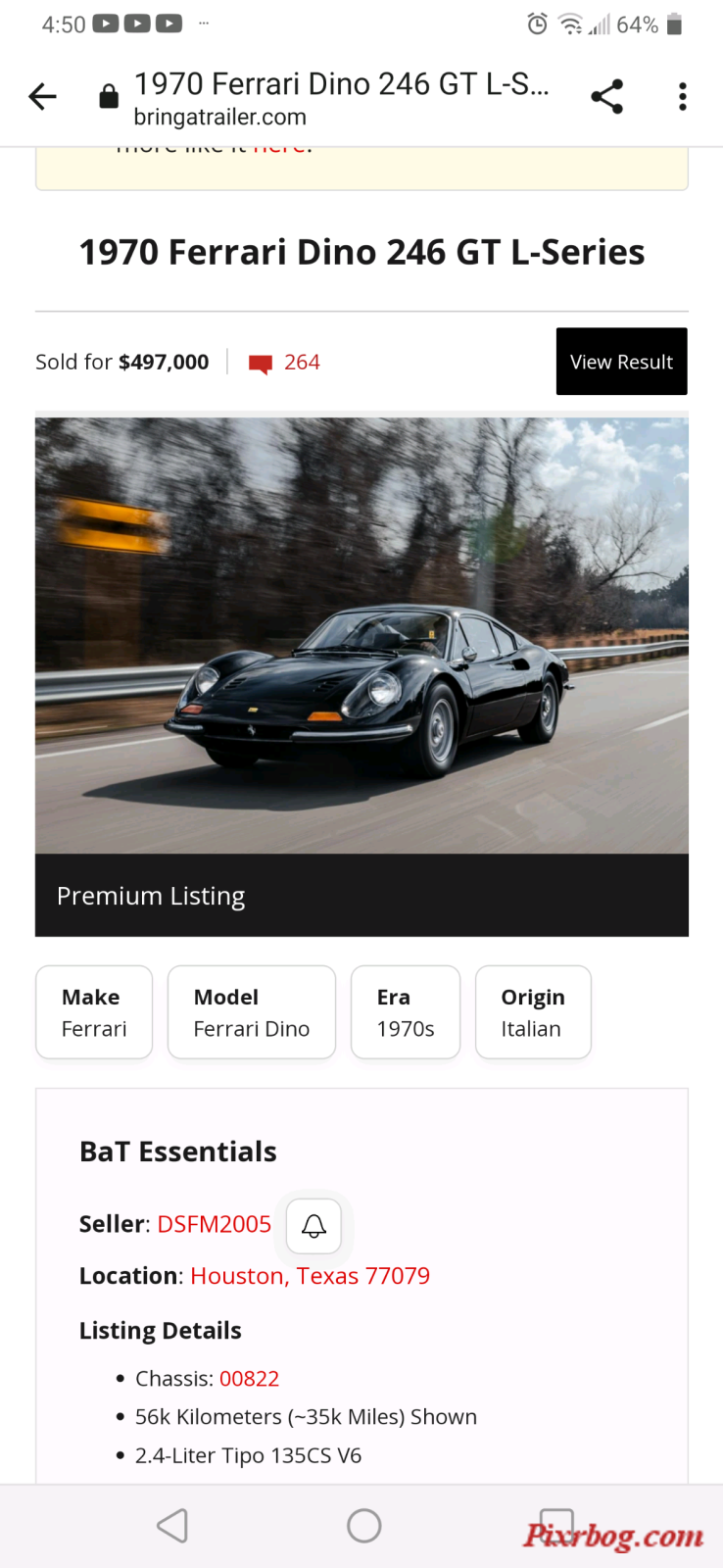Open the Houston, Texas 77079 location link

(310, 1276)
